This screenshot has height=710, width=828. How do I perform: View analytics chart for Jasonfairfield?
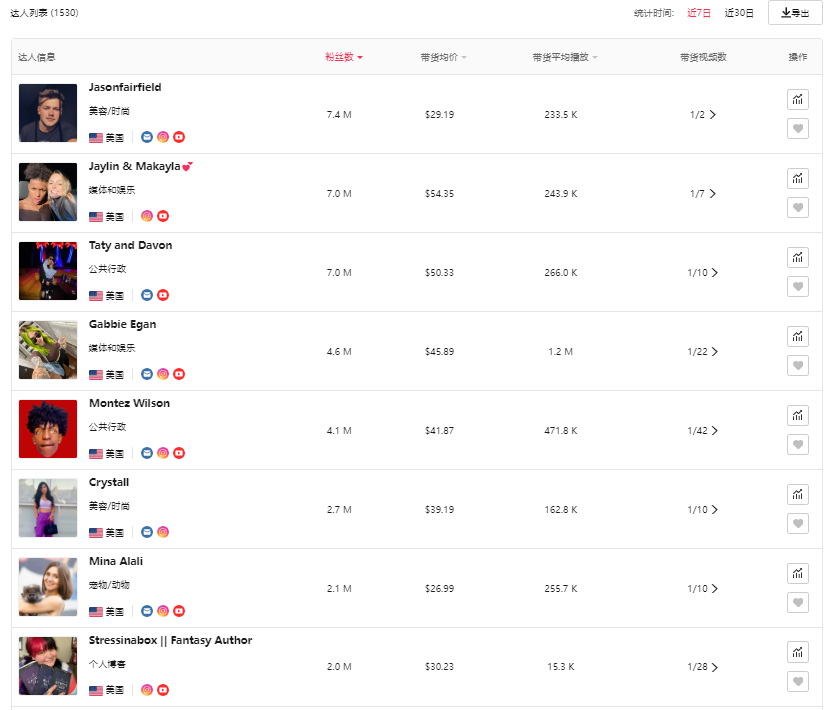tap(797, 98)
